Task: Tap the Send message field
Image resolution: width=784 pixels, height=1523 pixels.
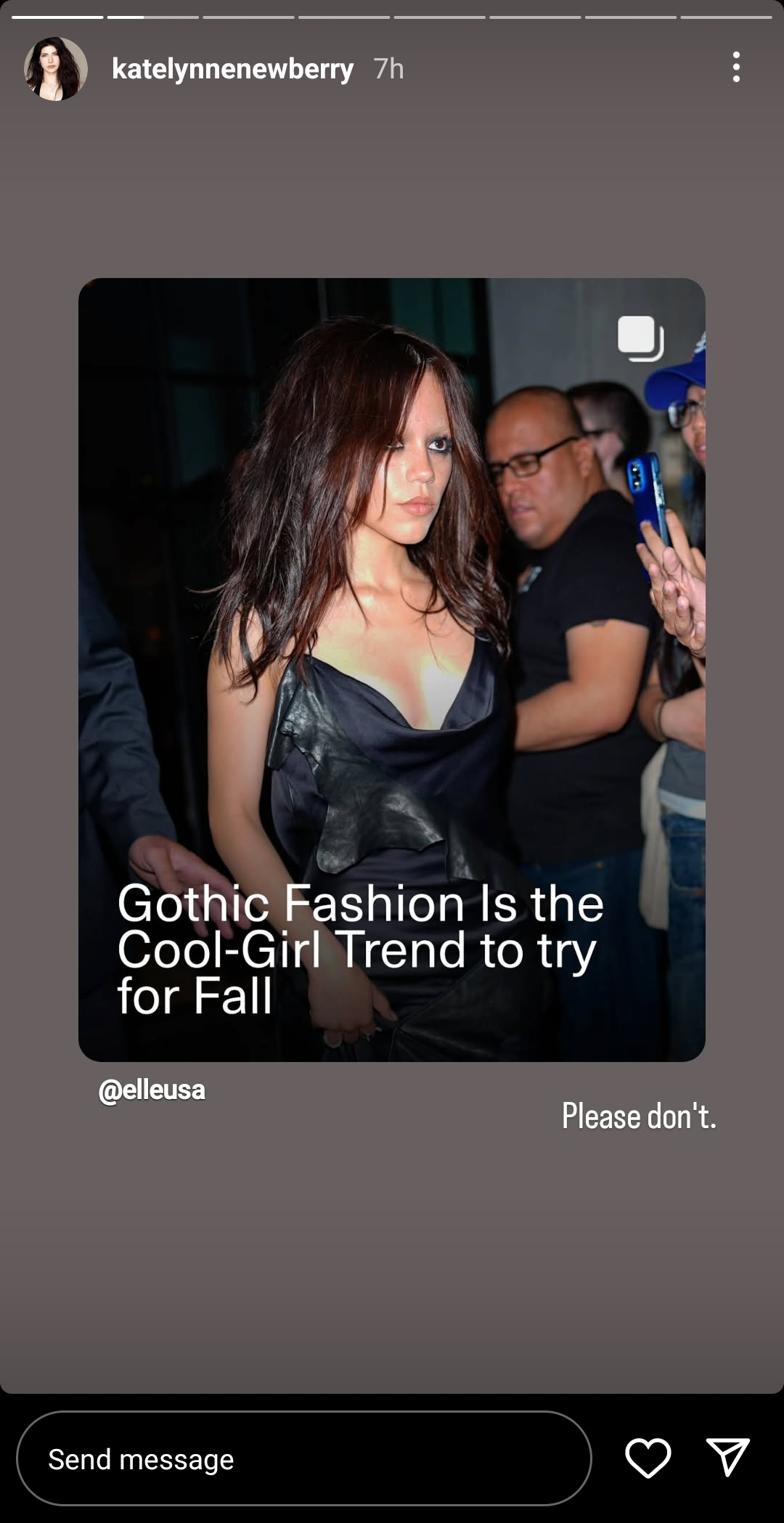Action: pyautogui.click(x=304, y=1458)
